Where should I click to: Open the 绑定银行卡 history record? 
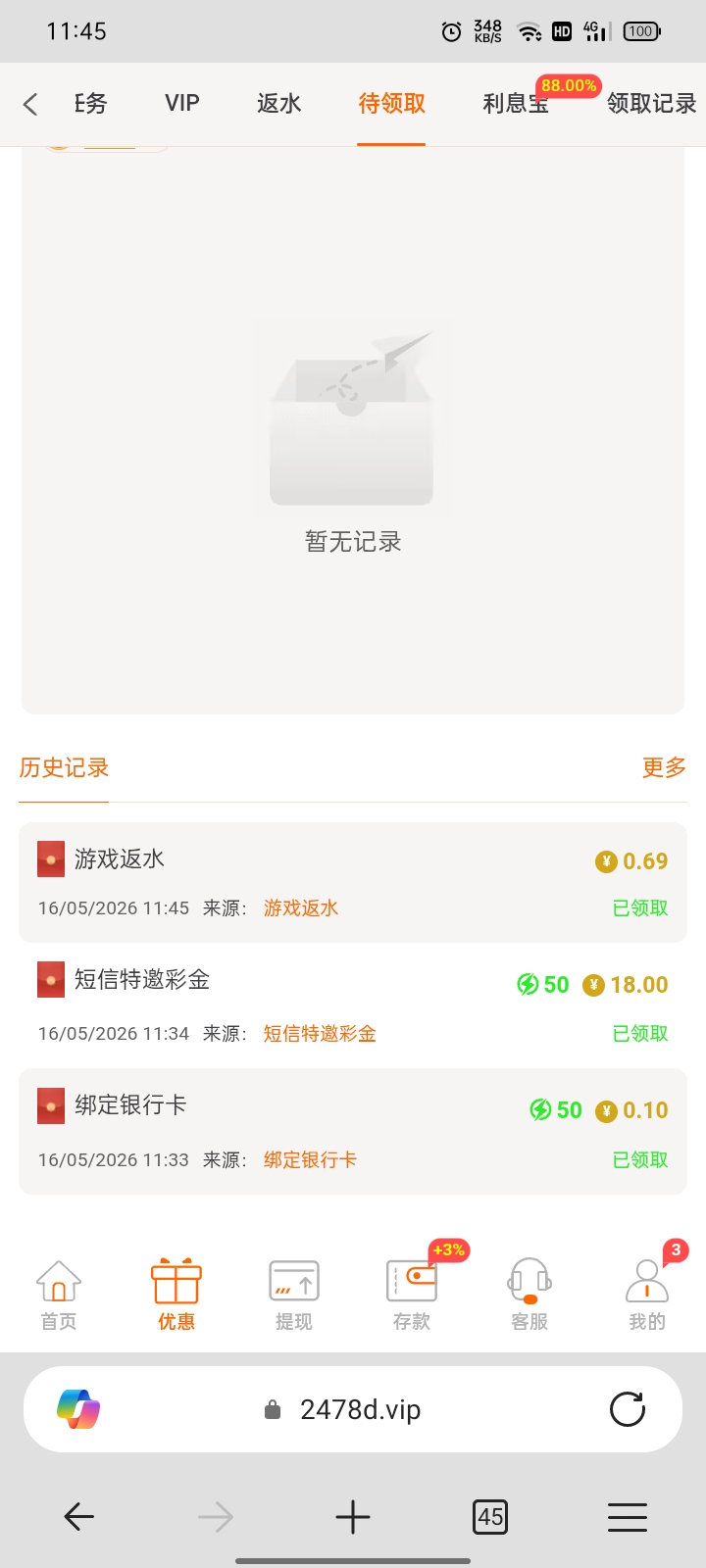353,1131
